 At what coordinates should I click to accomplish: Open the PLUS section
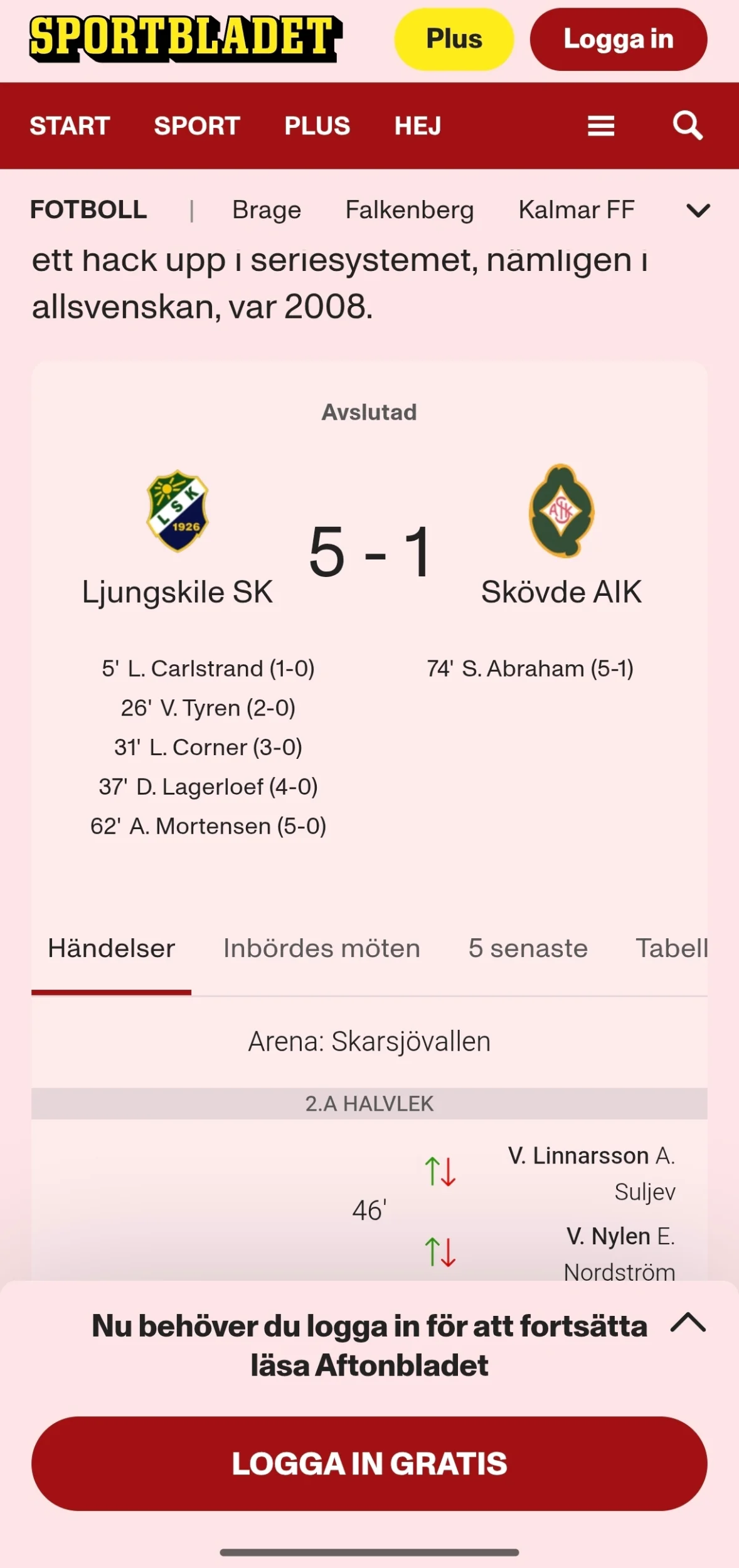[x=317, y=126]
